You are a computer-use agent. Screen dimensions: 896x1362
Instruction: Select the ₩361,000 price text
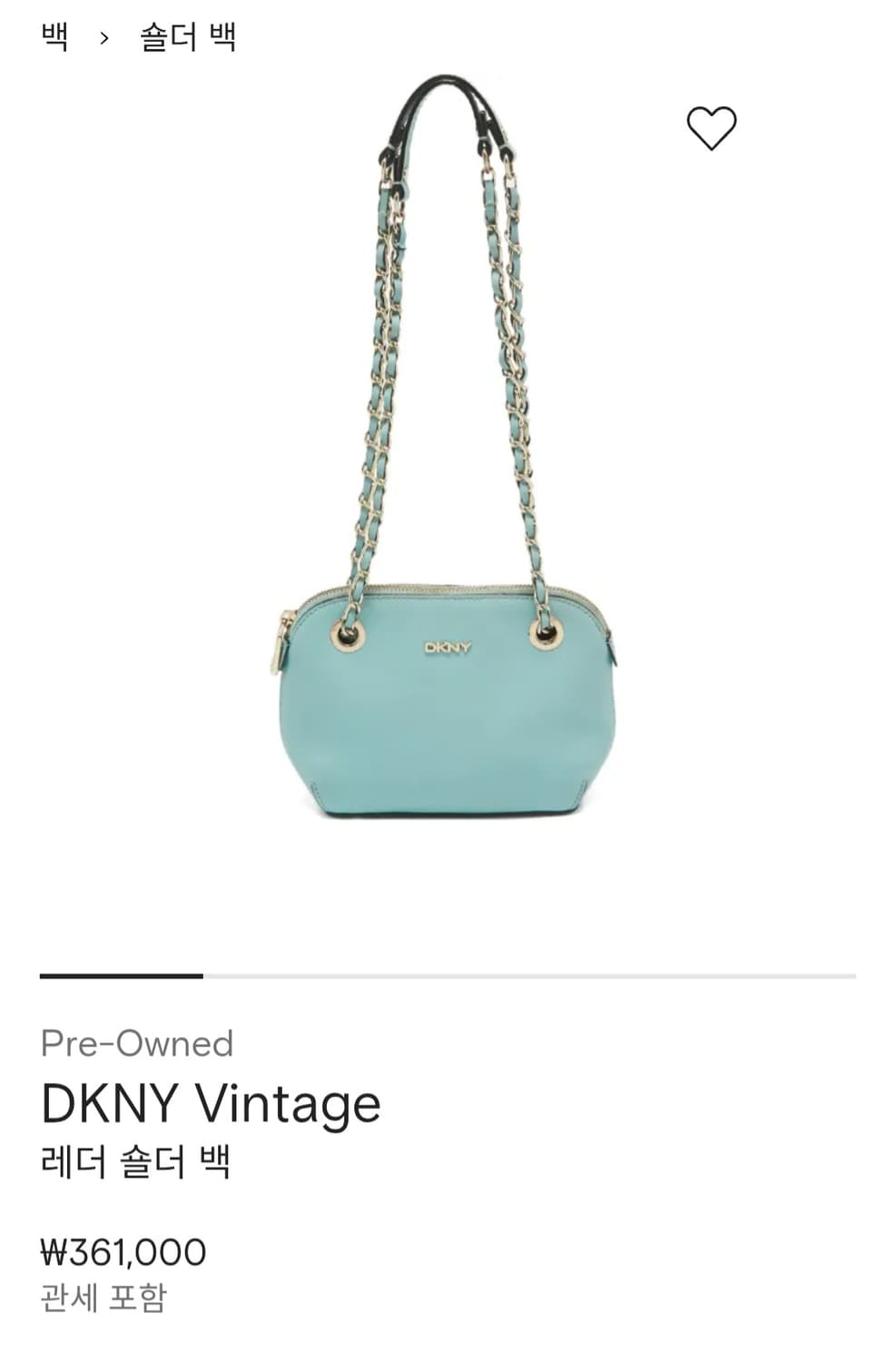[x=123, y=1254]
